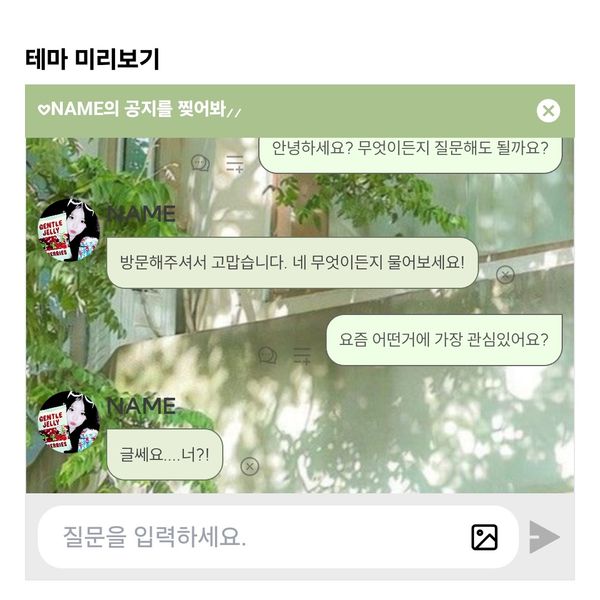The width and height of the screenshot is (600, 600).
Task: Dismiss the NAME notice banner
Action: 548,110
